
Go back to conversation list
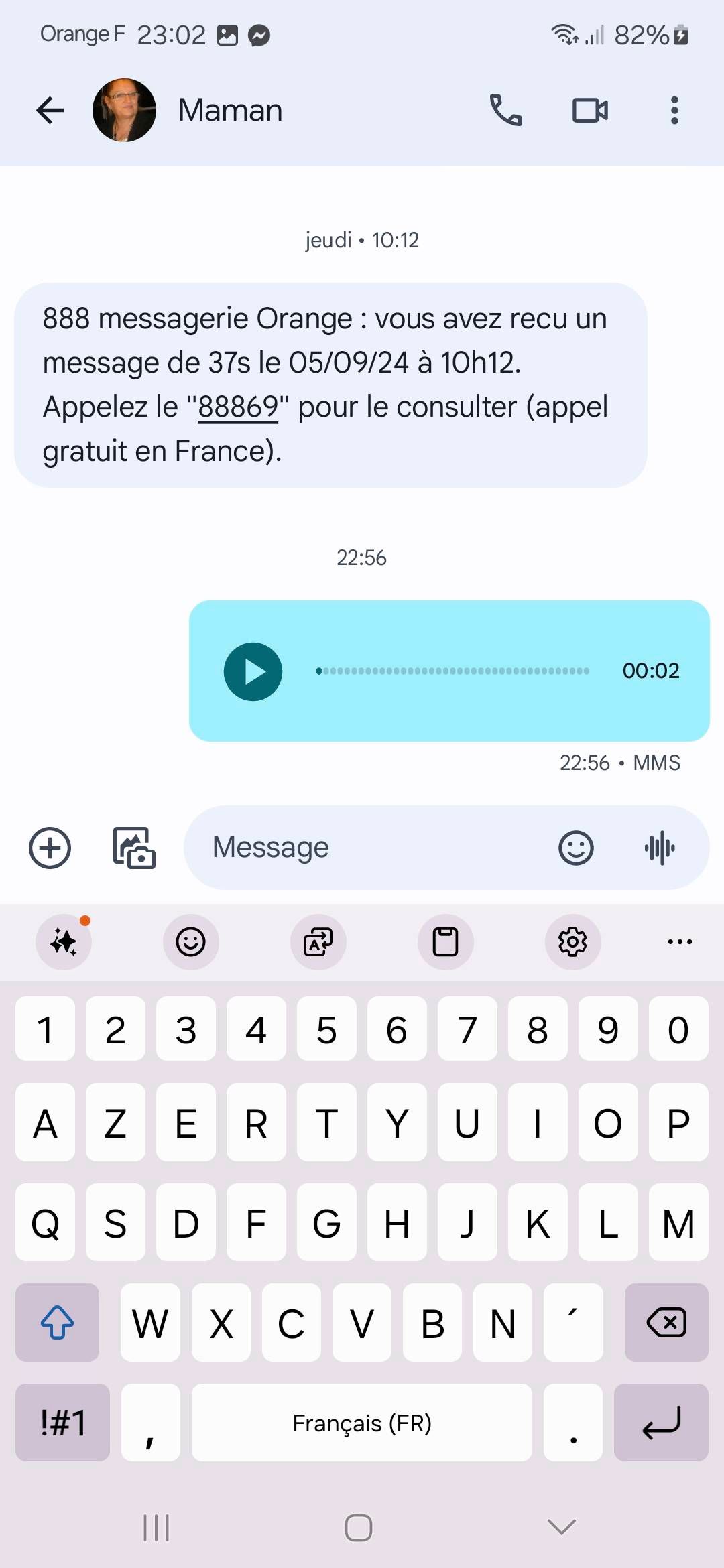[49, 110]
